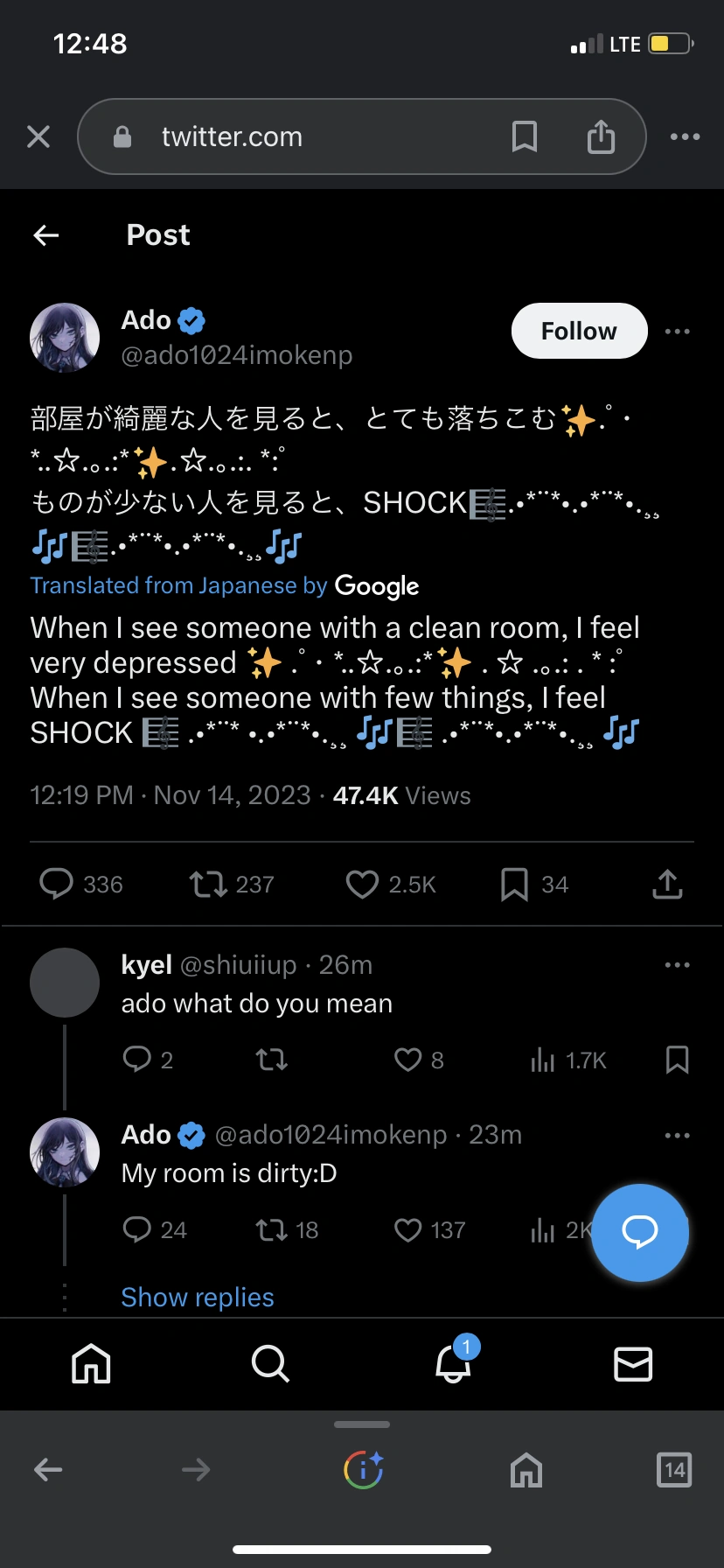Expand the Show replies link

tap(198, 1297)
